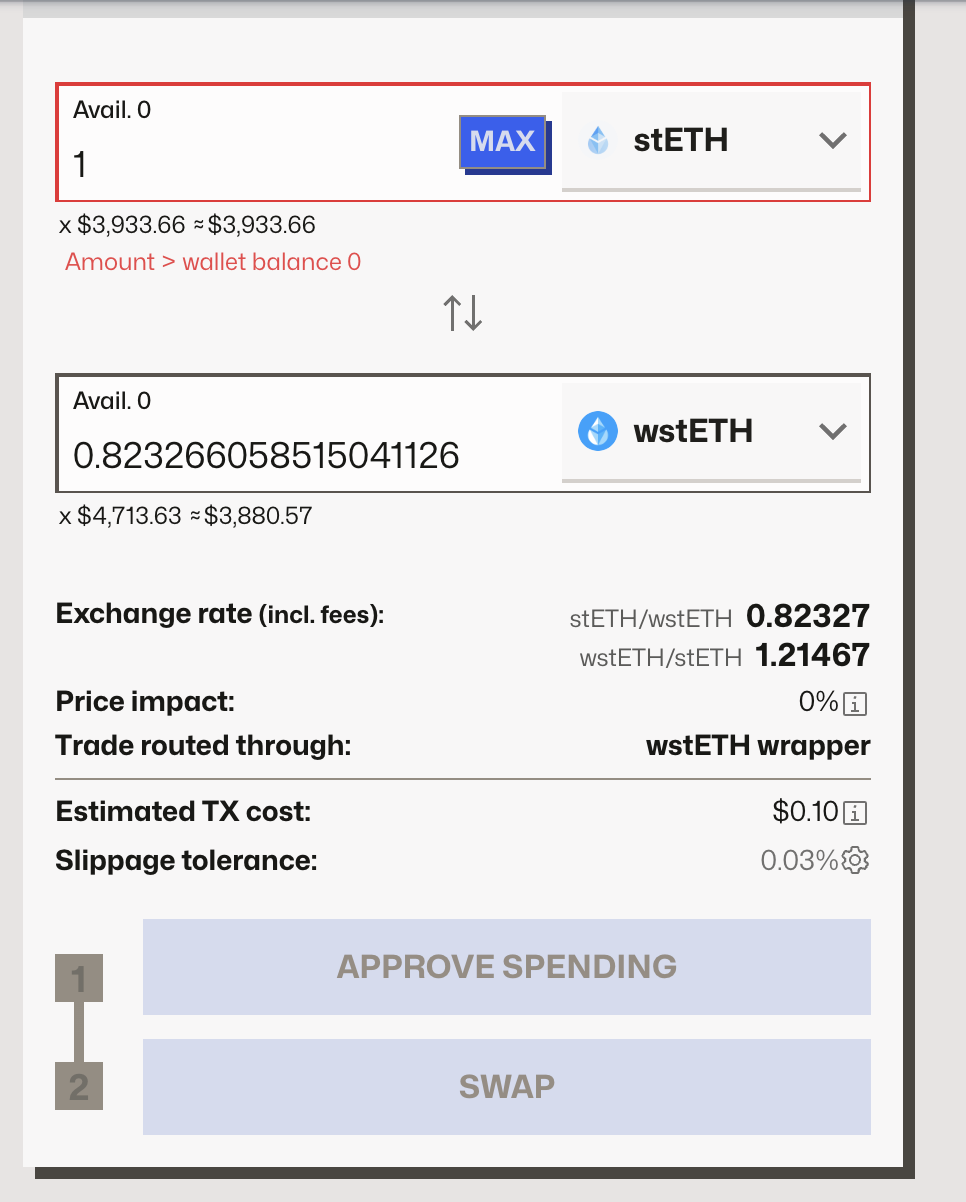The image size is (966, 1202).
Task: Tap the MAX amount button
Action: [x=503, y=142]
